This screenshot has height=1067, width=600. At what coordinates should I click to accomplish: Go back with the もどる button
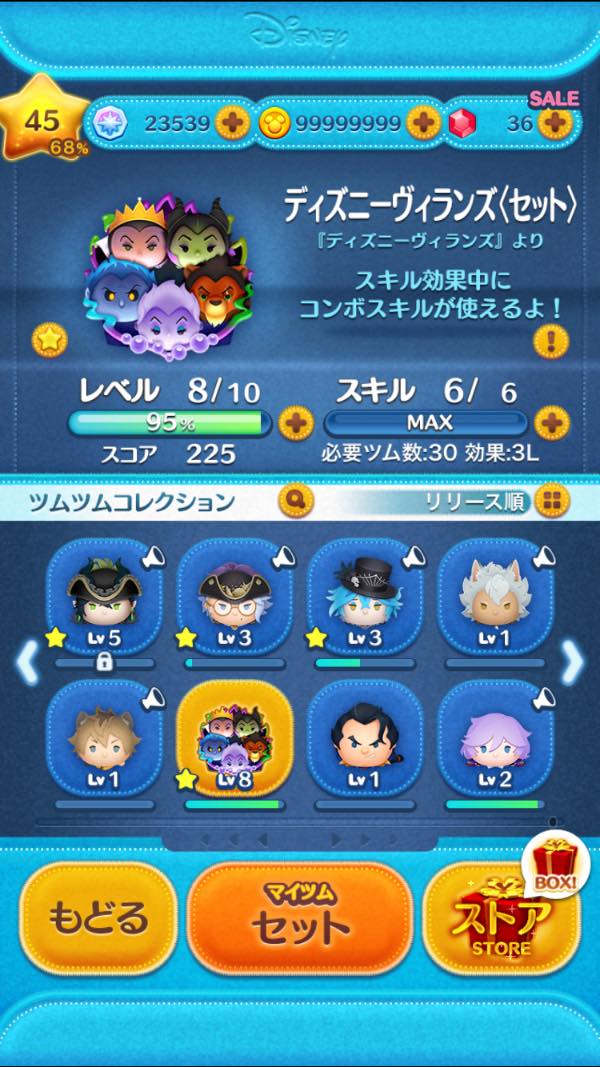point(97,918)
